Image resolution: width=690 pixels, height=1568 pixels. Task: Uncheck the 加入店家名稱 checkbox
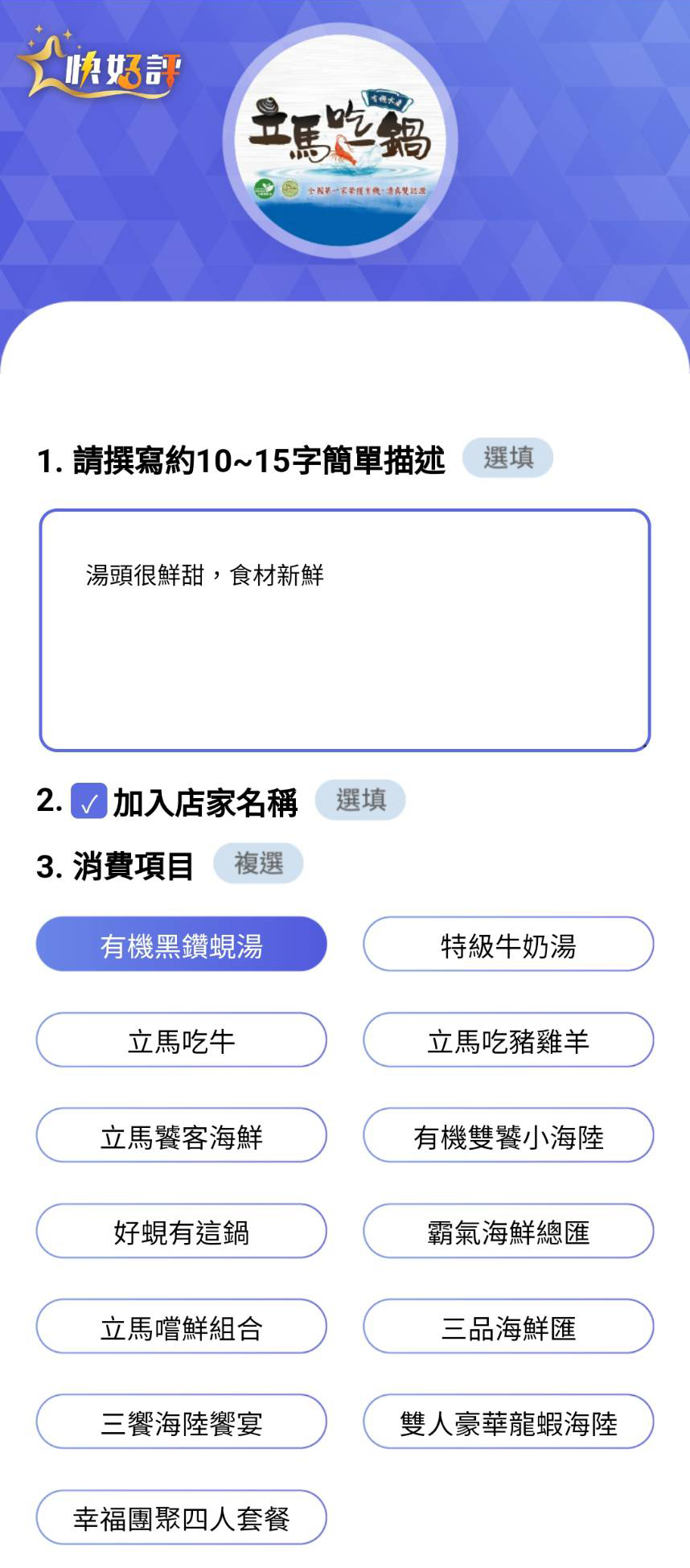[x=88, y=801]
